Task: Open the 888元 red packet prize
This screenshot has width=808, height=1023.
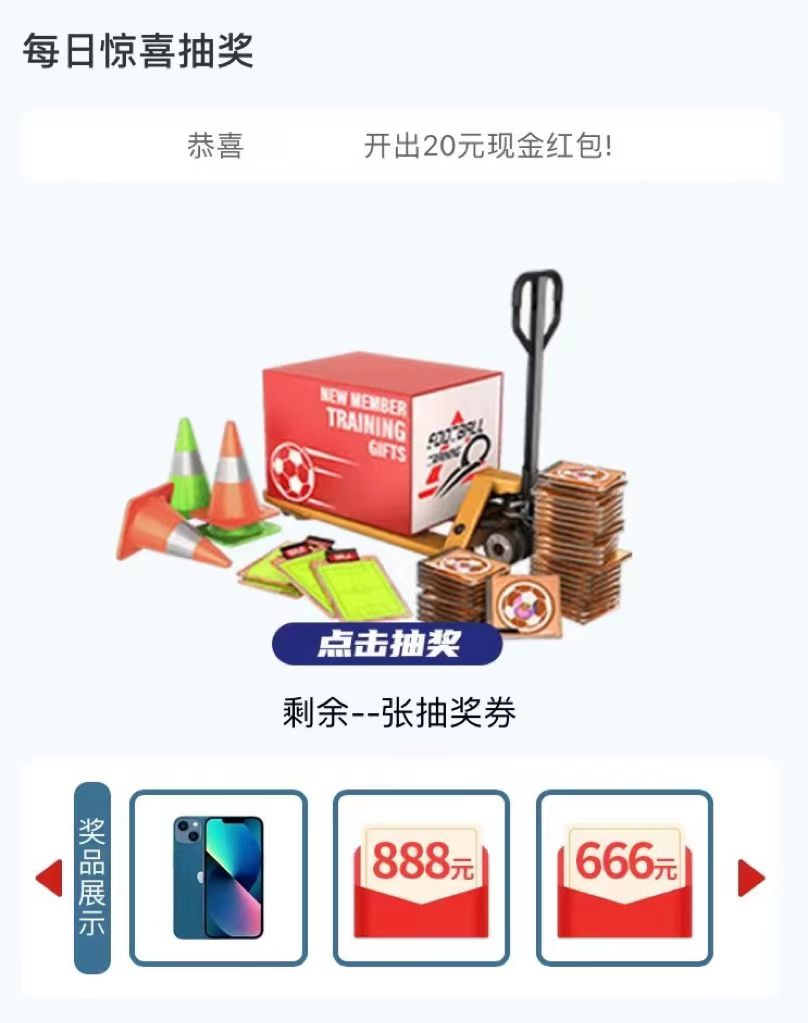Action: point(421,878)
